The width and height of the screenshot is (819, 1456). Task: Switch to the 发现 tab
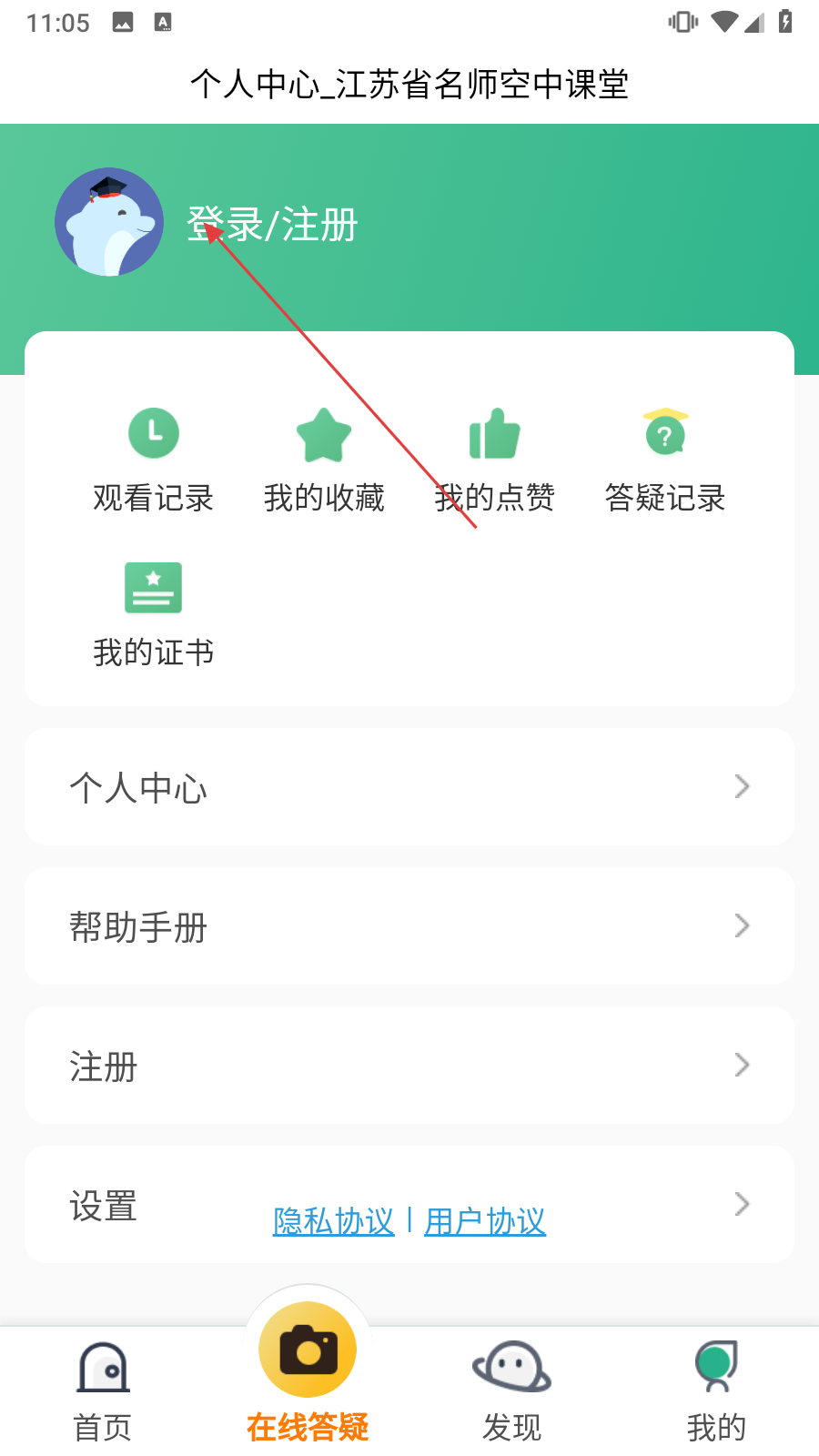(511, 1390)
